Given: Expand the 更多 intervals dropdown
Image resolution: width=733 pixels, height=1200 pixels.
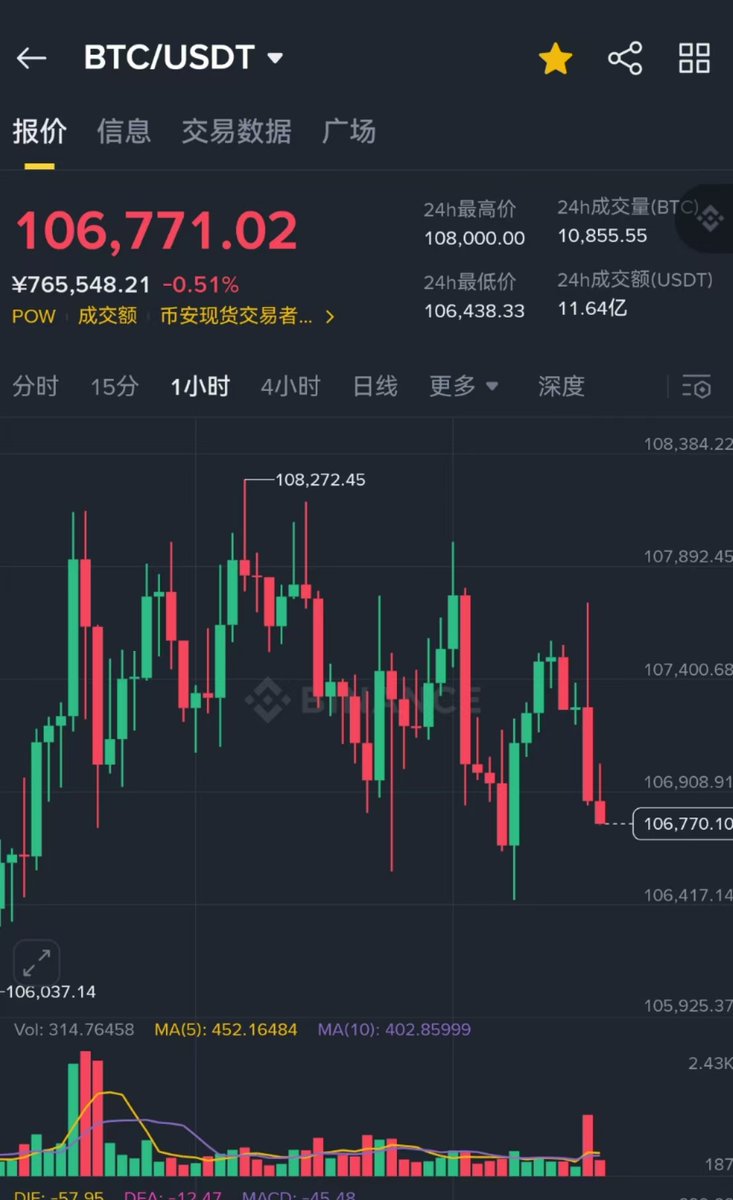Looking at the screenshot, I should click(x=463, y=386).
